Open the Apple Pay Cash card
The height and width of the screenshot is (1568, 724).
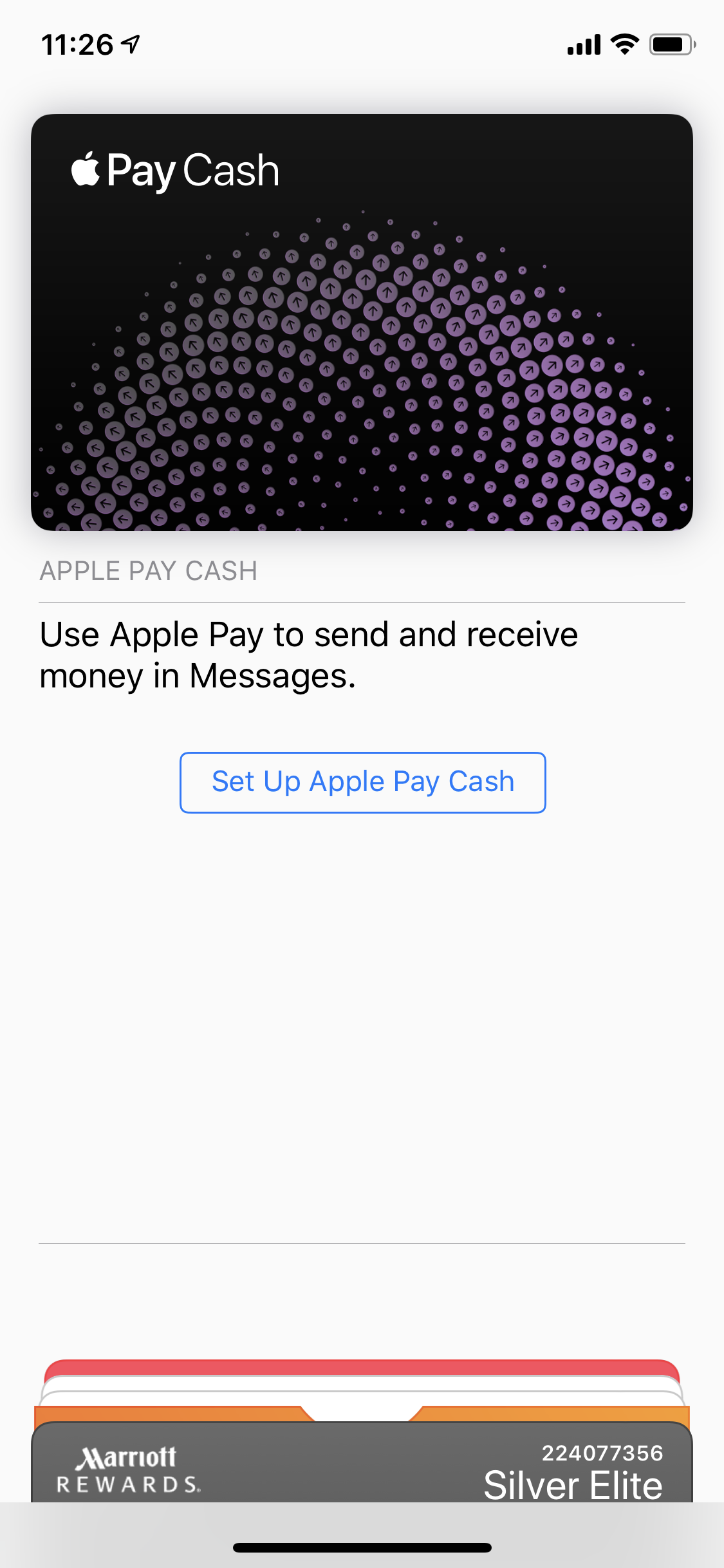(362, 322)
